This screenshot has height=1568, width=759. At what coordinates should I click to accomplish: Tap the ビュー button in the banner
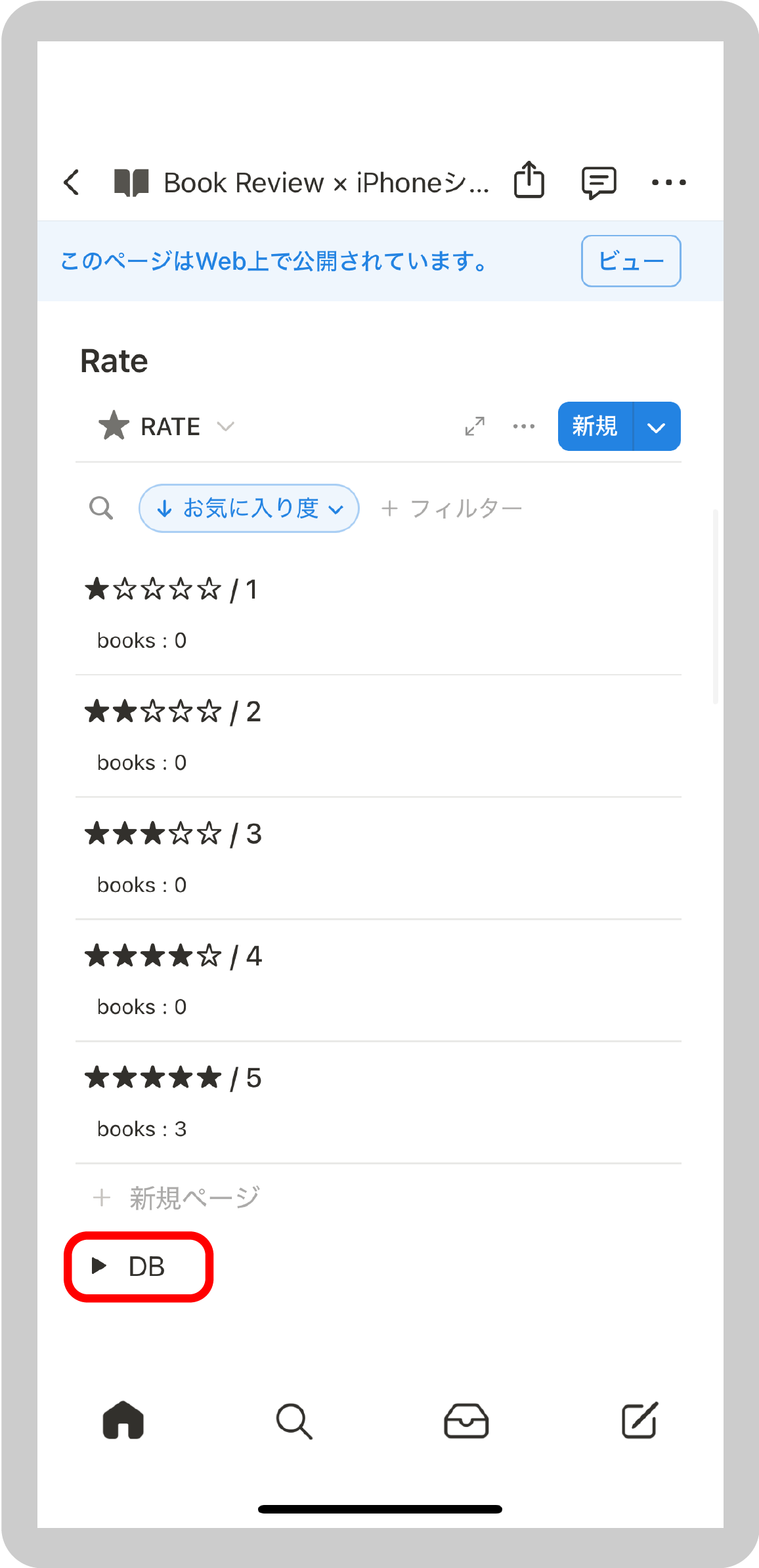coord(630,261)
